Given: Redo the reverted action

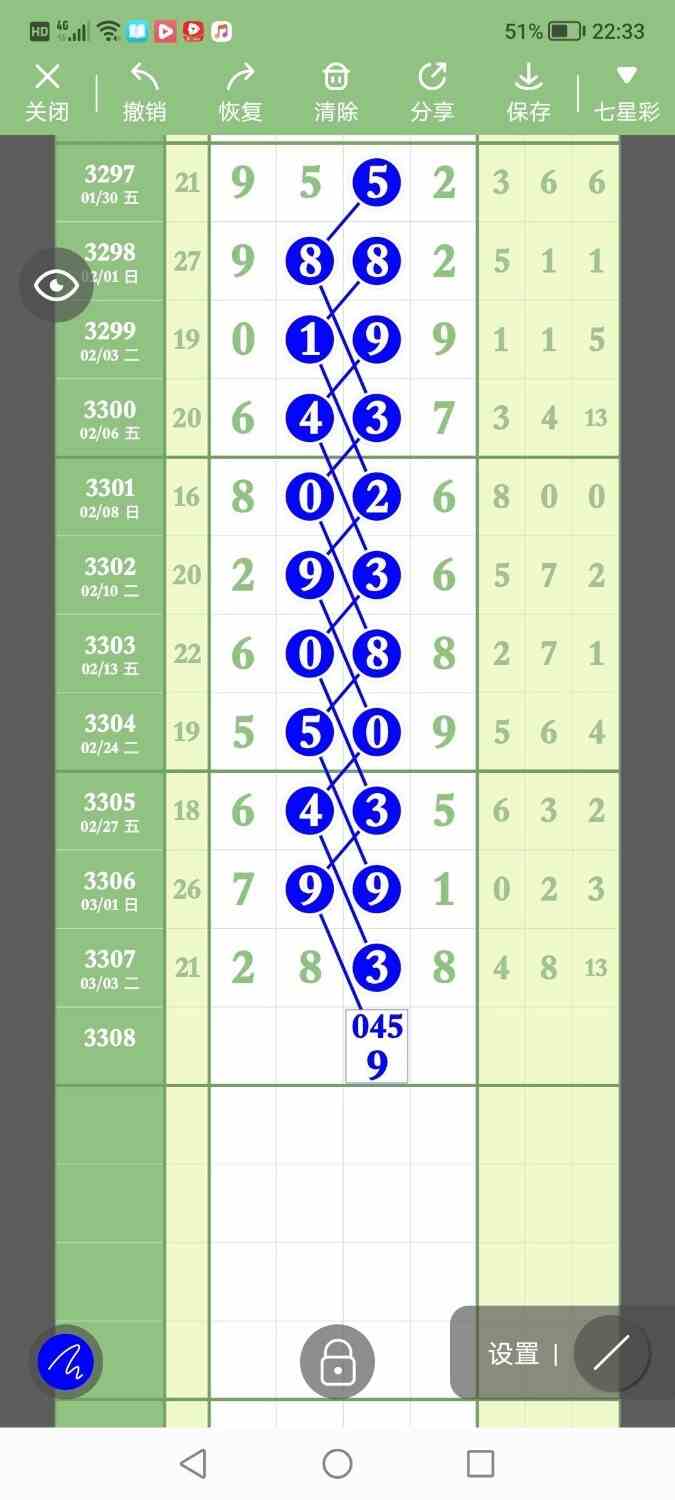Looking at the screenshot, I should click(x=240, y=92).
